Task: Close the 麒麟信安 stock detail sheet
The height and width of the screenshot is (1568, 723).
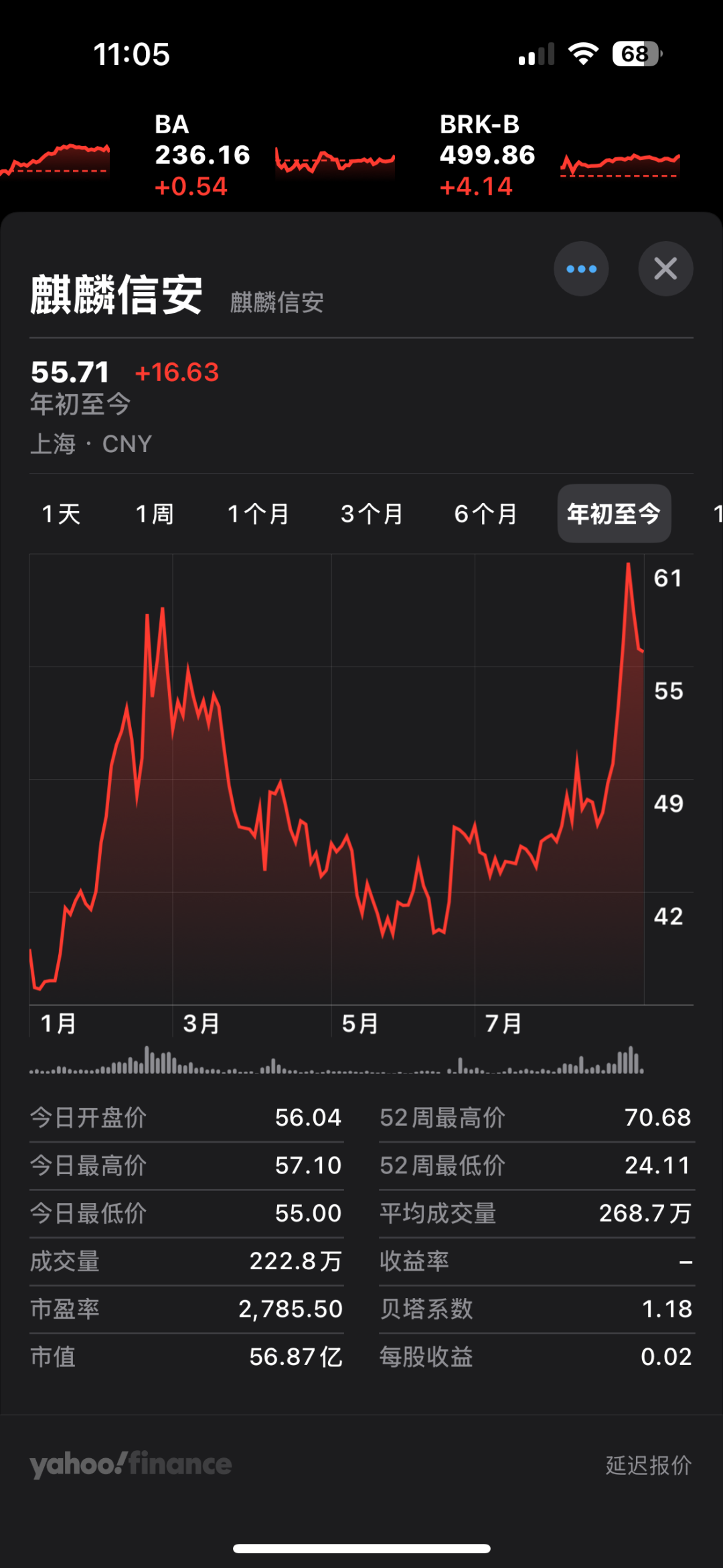Action: 665,269
